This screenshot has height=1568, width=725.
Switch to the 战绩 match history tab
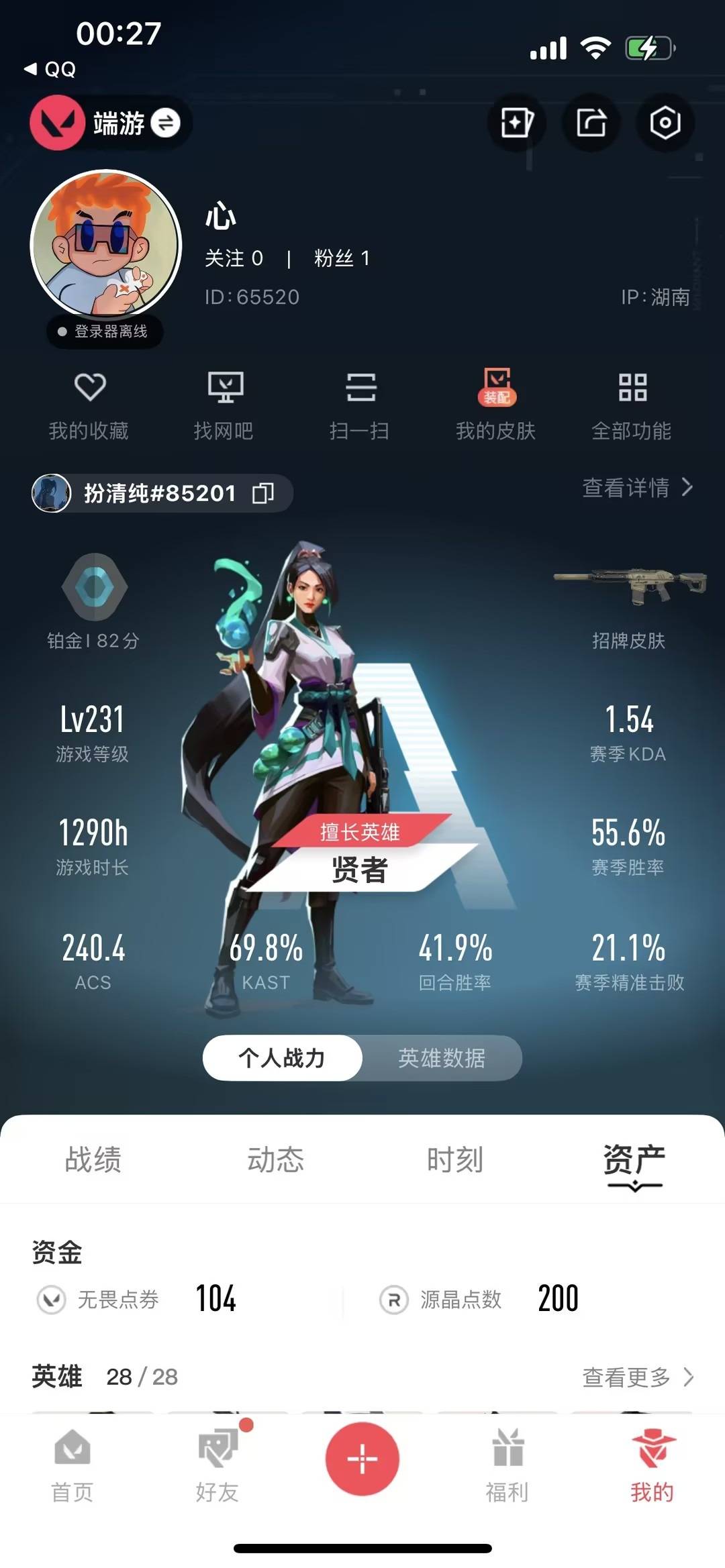(x=92, y=1161)
